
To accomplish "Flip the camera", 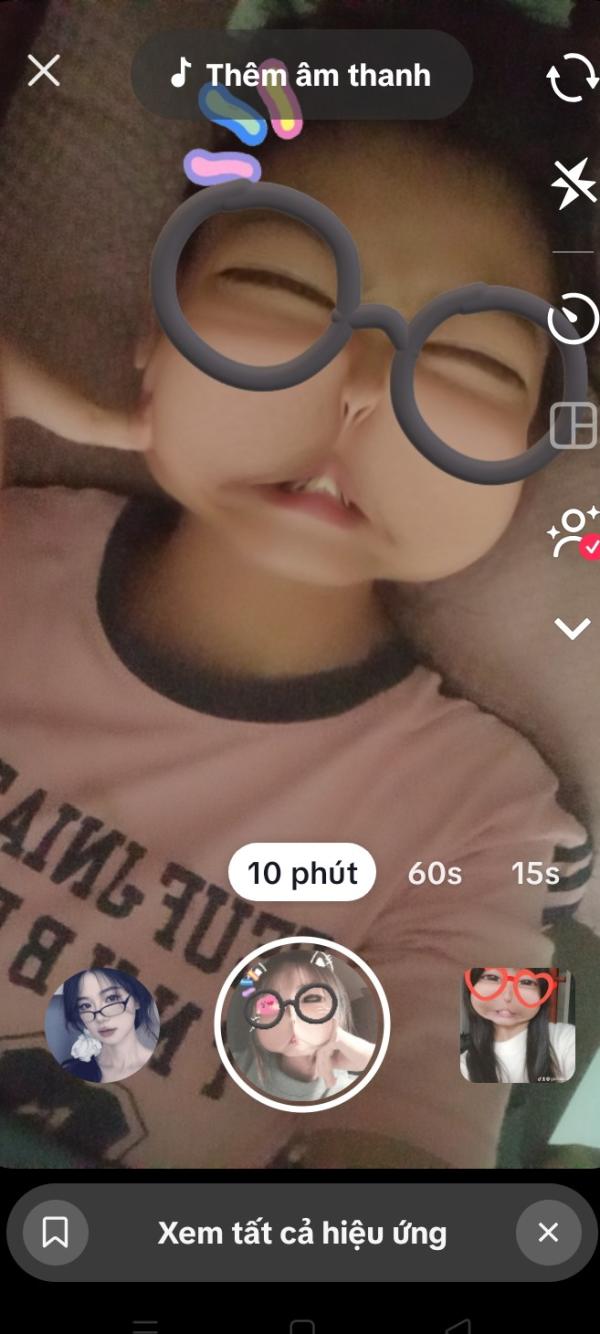I will point(573,80).
